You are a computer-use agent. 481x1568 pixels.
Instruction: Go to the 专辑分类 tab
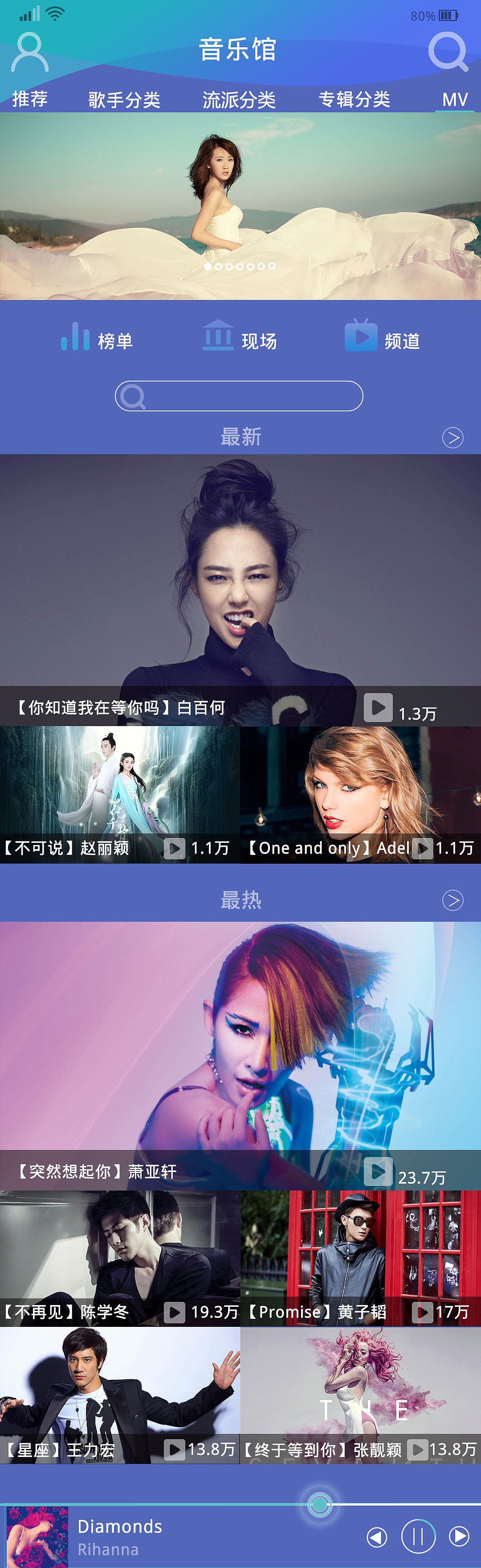[354, 99]
